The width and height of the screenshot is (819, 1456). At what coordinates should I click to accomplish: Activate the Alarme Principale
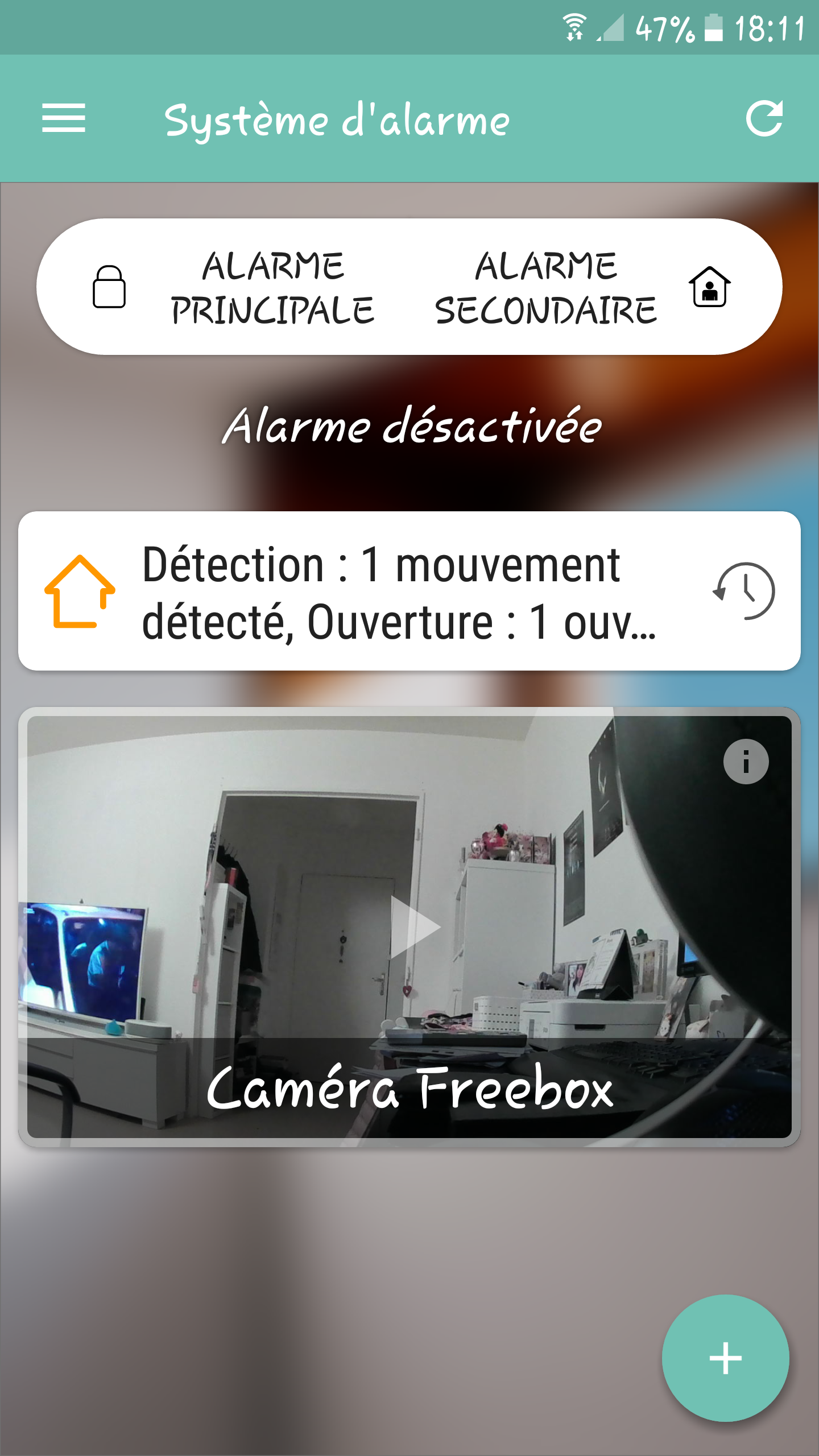(x=233, y=287)
